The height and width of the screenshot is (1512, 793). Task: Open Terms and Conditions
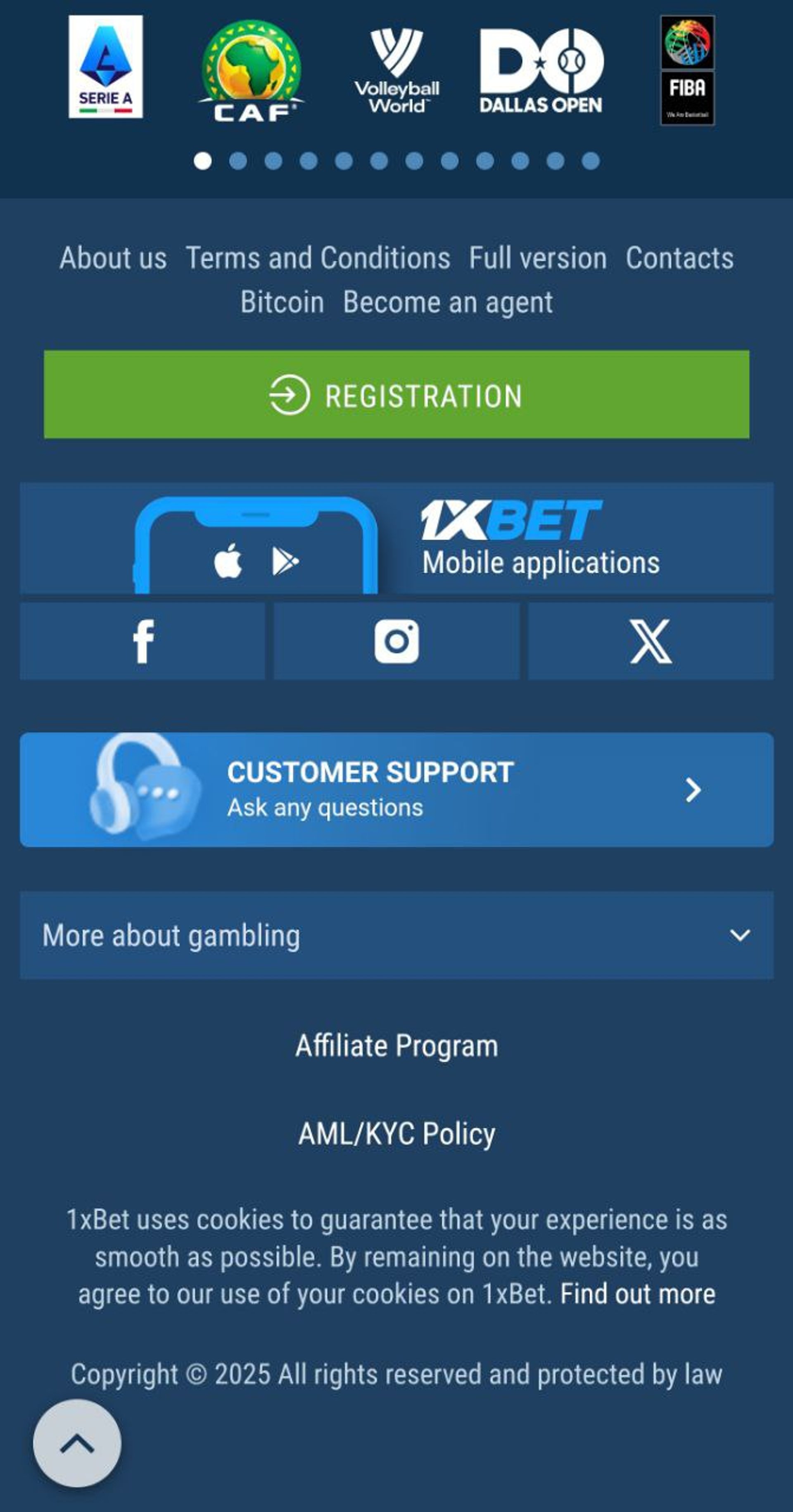click(318, 258)
